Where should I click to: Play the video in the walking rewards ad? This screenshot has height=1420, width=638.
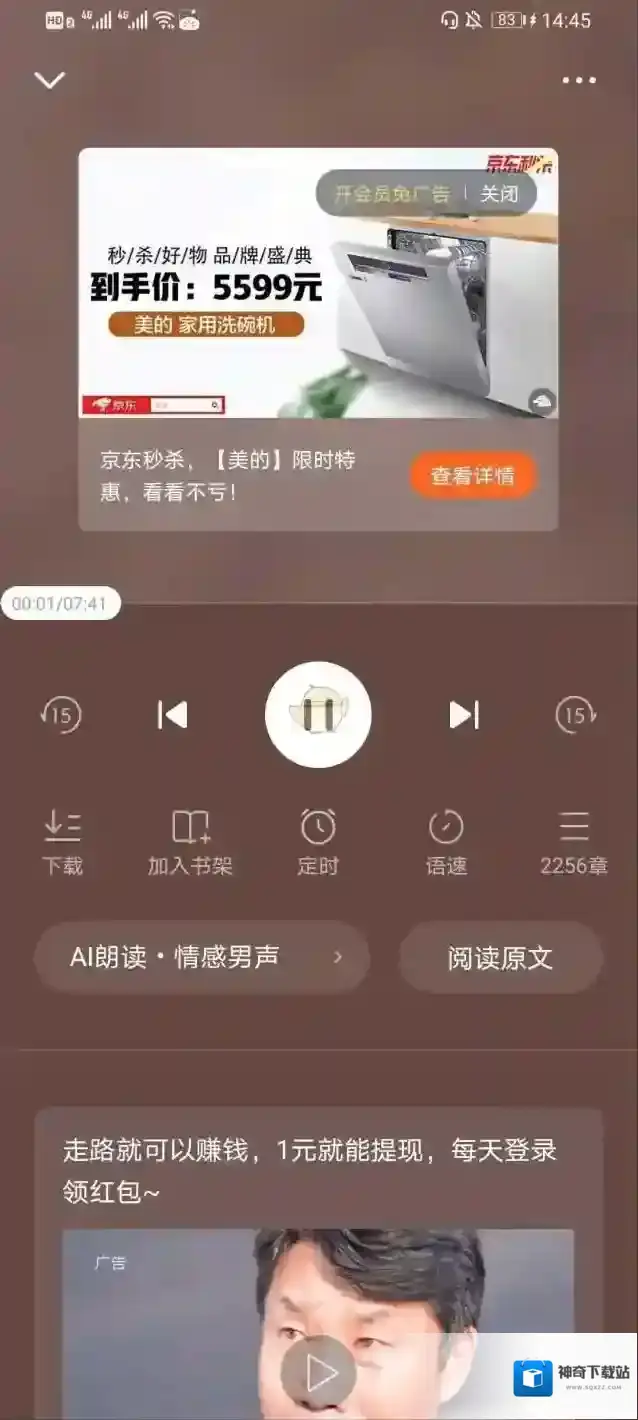point(318,1373)
